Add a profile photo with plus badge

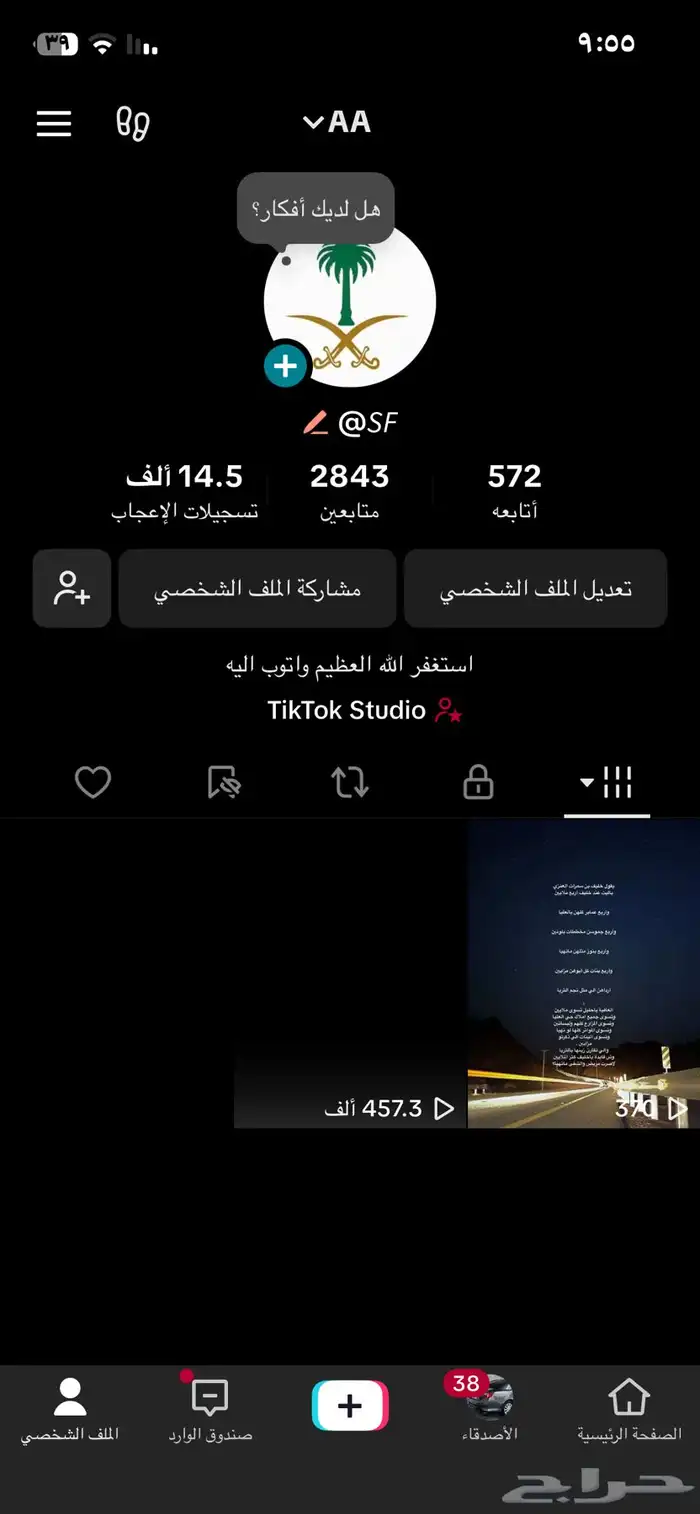click(285, 366)
